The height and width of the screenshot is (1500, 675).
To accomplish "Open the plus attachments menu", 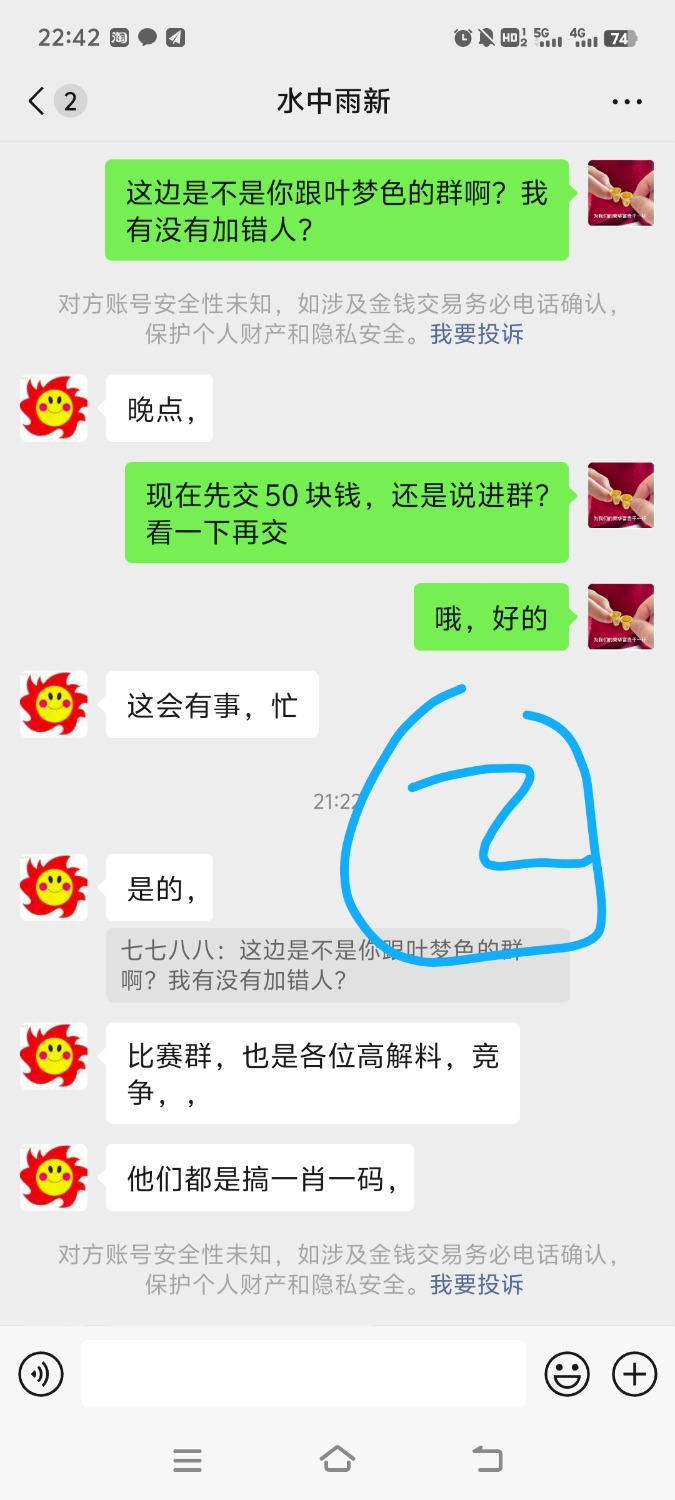I will coord(634,1374).
